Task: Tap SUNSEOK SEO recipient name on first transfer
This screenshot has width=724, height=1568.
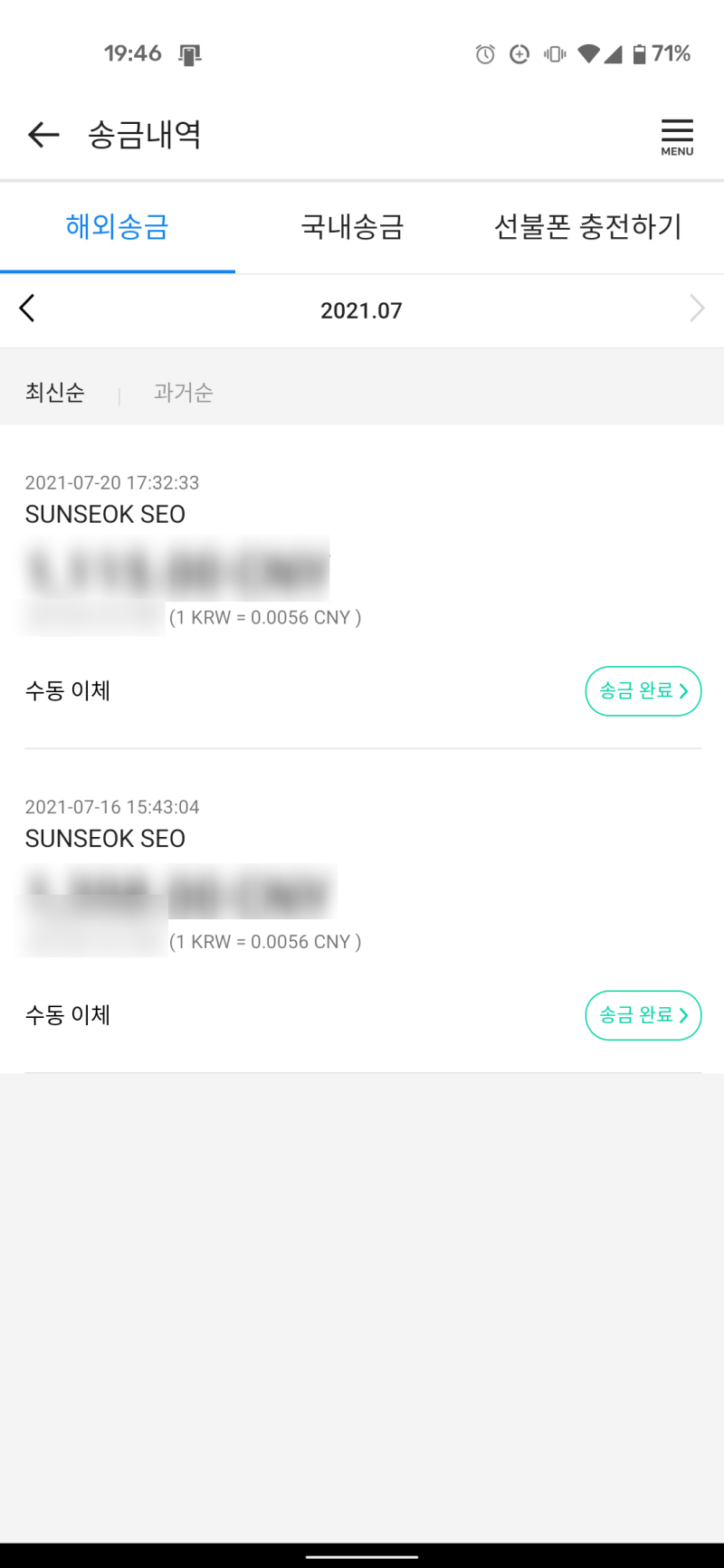Action: 105,514
